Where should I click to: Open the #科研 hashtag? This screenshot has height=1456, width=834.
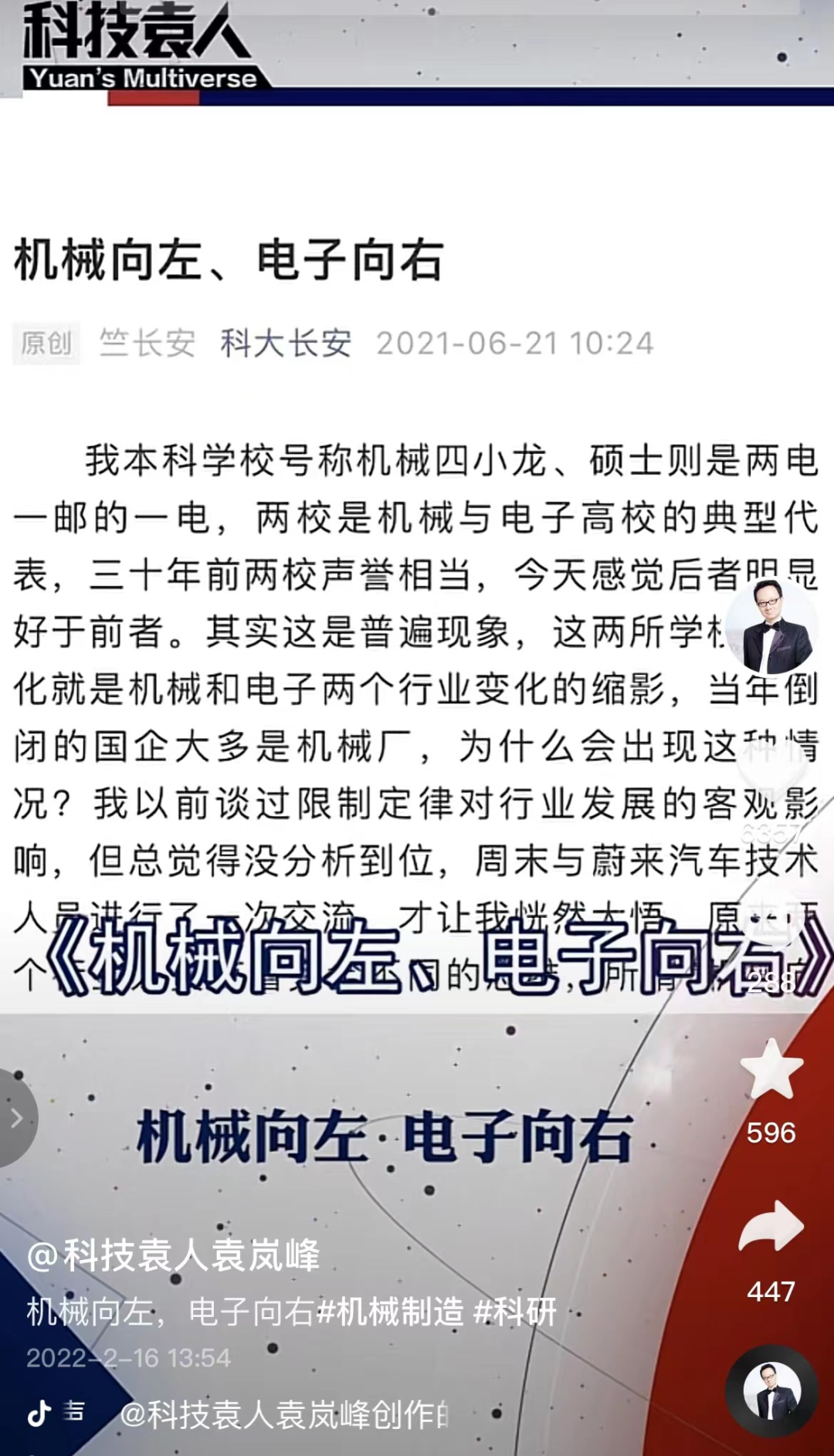click(x=515, y=1312)
